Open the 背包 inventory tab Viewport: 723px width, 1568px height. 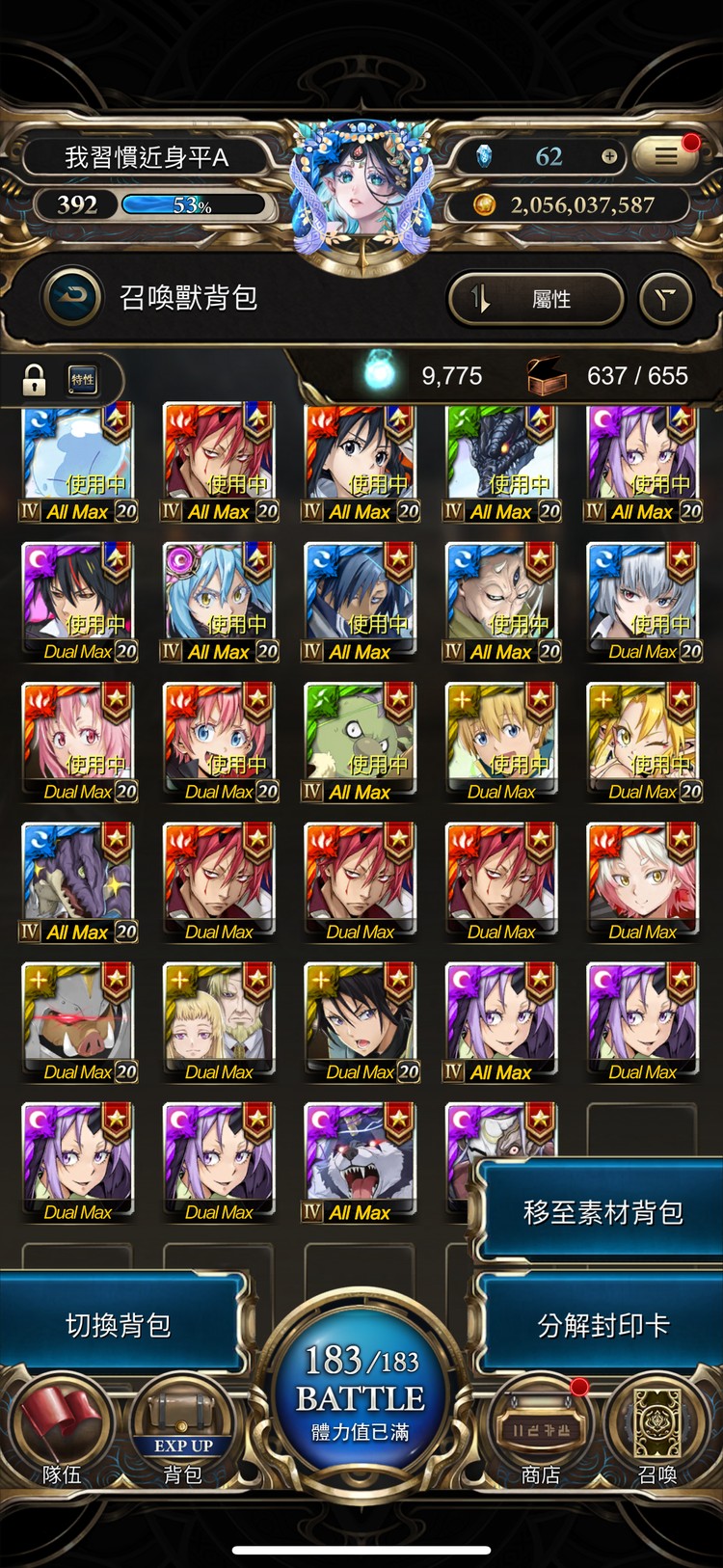coord(182,1435)
